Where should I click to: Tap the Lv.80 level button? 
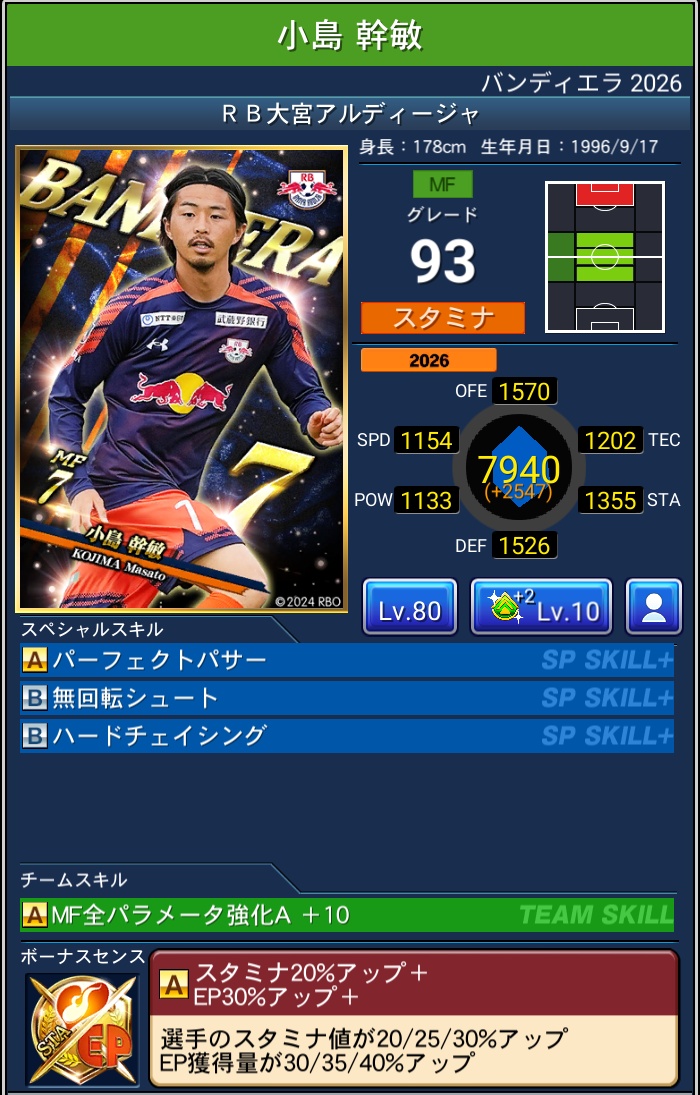[409, 607]
